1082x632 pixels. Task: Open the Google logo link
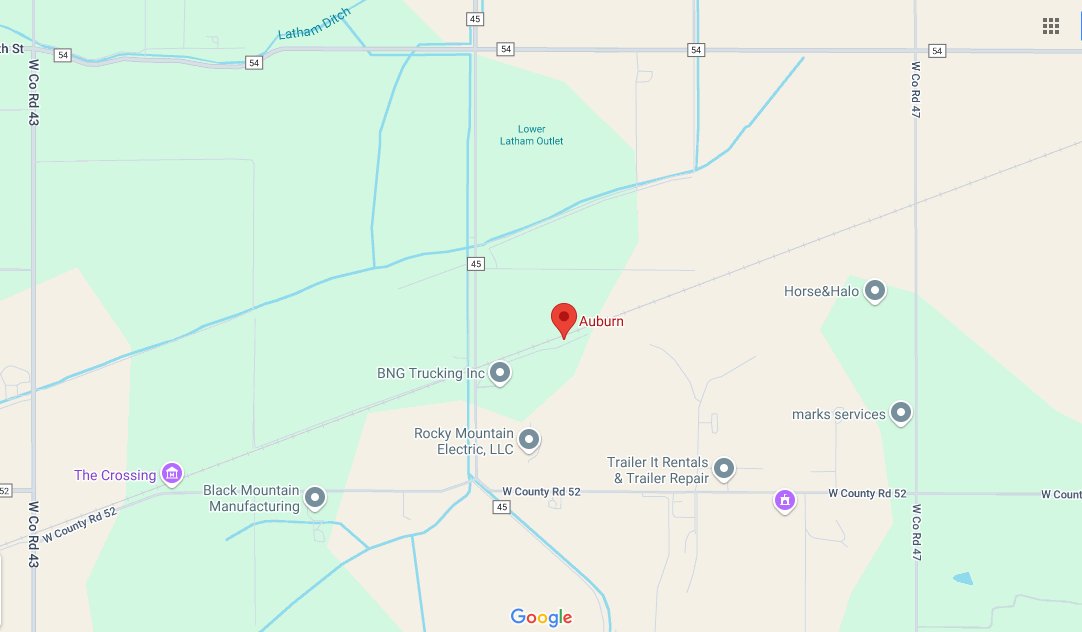pyautogui.click(x=541, y=617)
